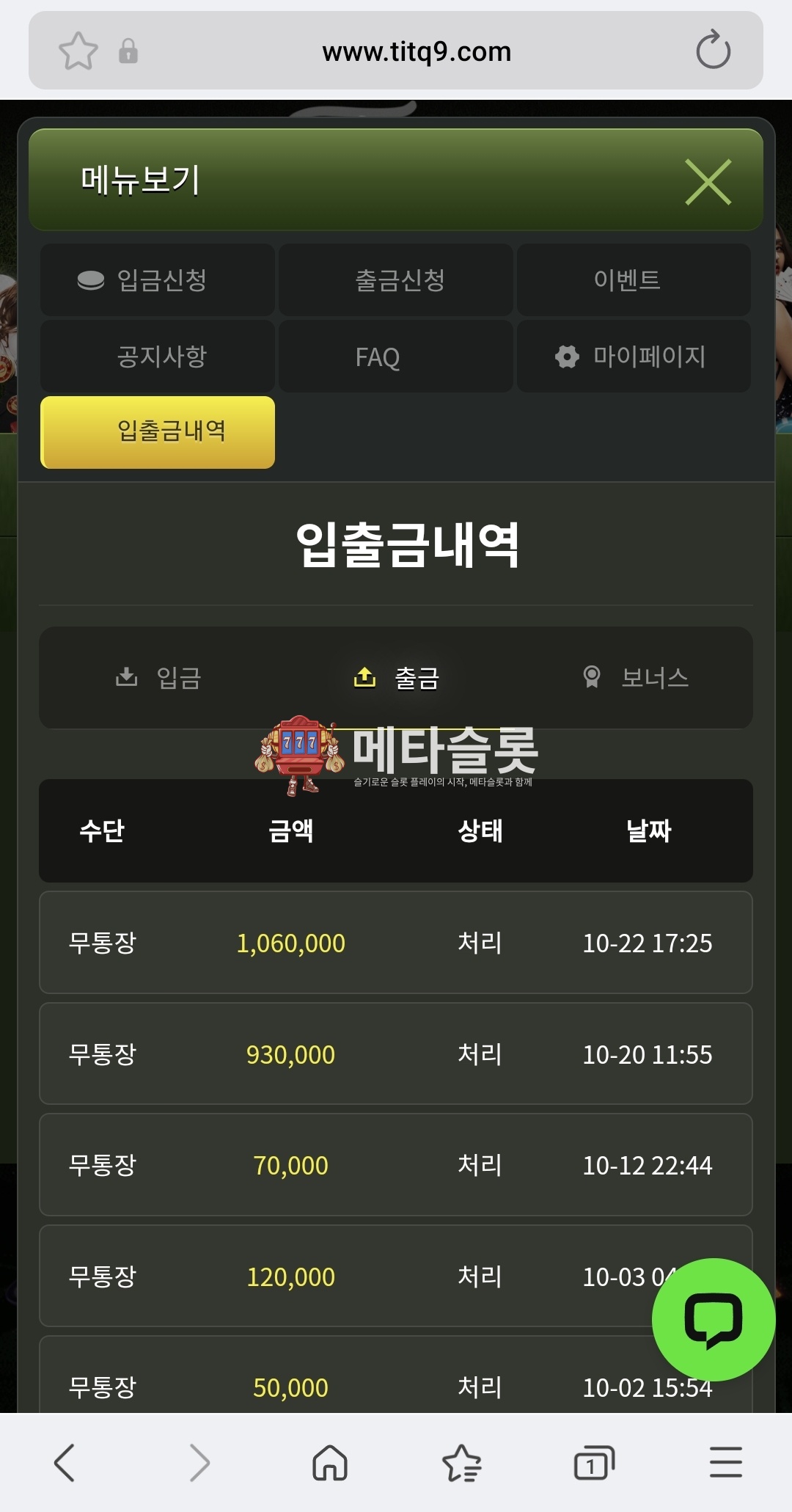Image resolution: width=792 pixels, height=1512 pixels.
Task: Open 출금신청 withdrawal request
Action: click(396, 280)
